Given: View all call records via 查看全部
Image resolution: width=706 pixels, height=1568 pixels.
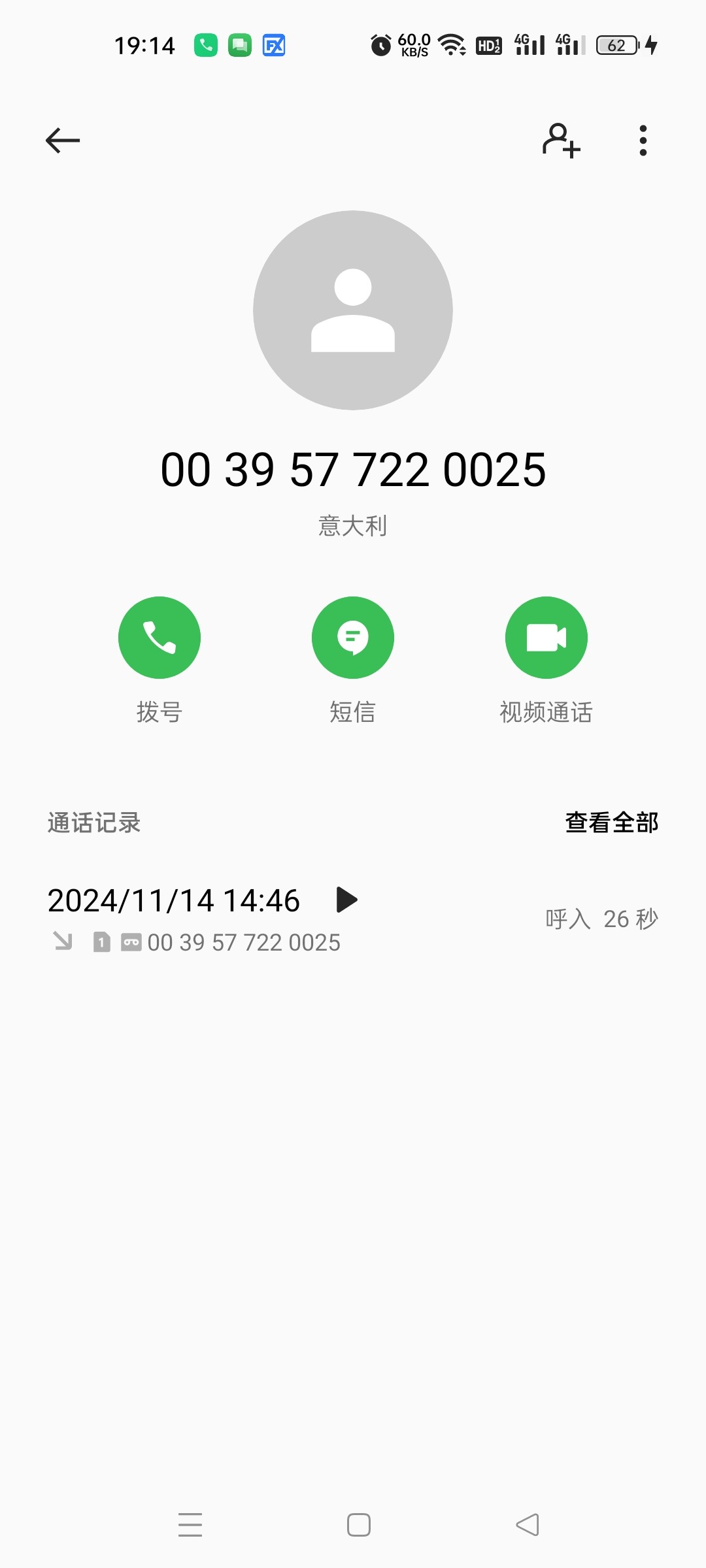Looking at the screenshot, I should pos(612,823).
